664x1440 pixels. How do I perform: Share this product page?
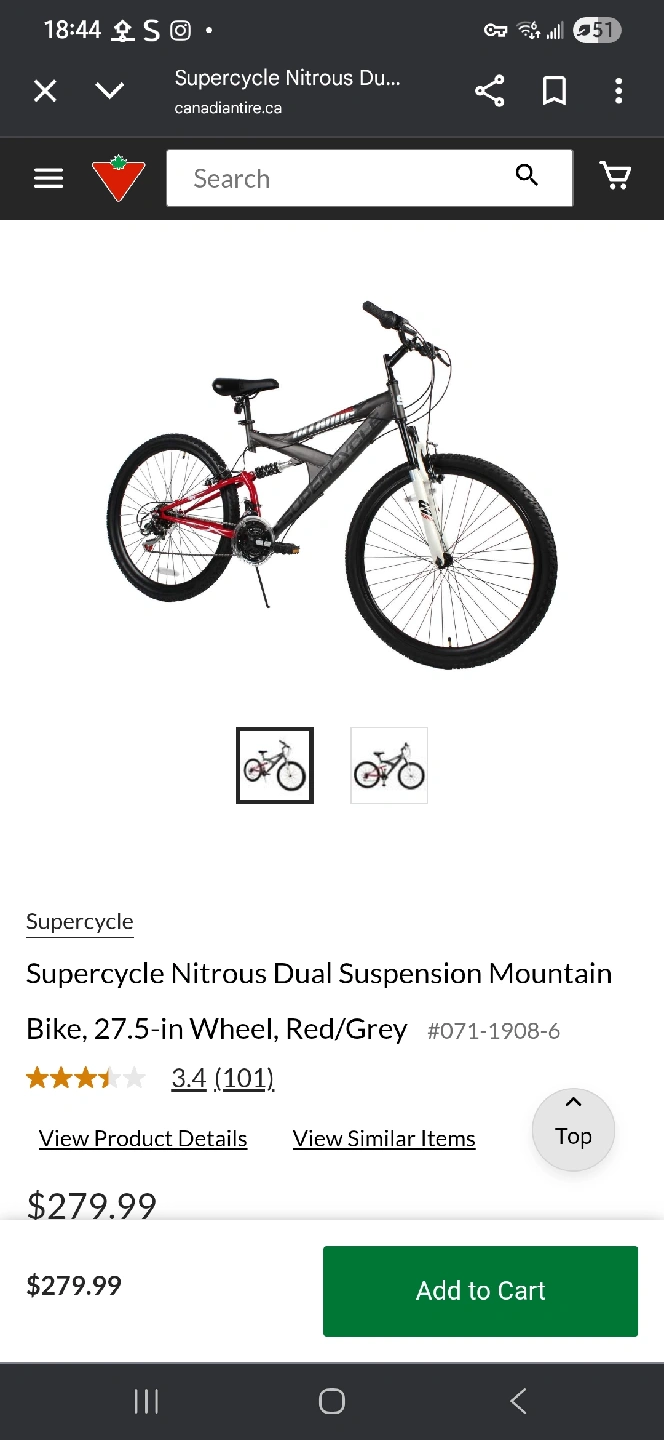coord(489,91)
